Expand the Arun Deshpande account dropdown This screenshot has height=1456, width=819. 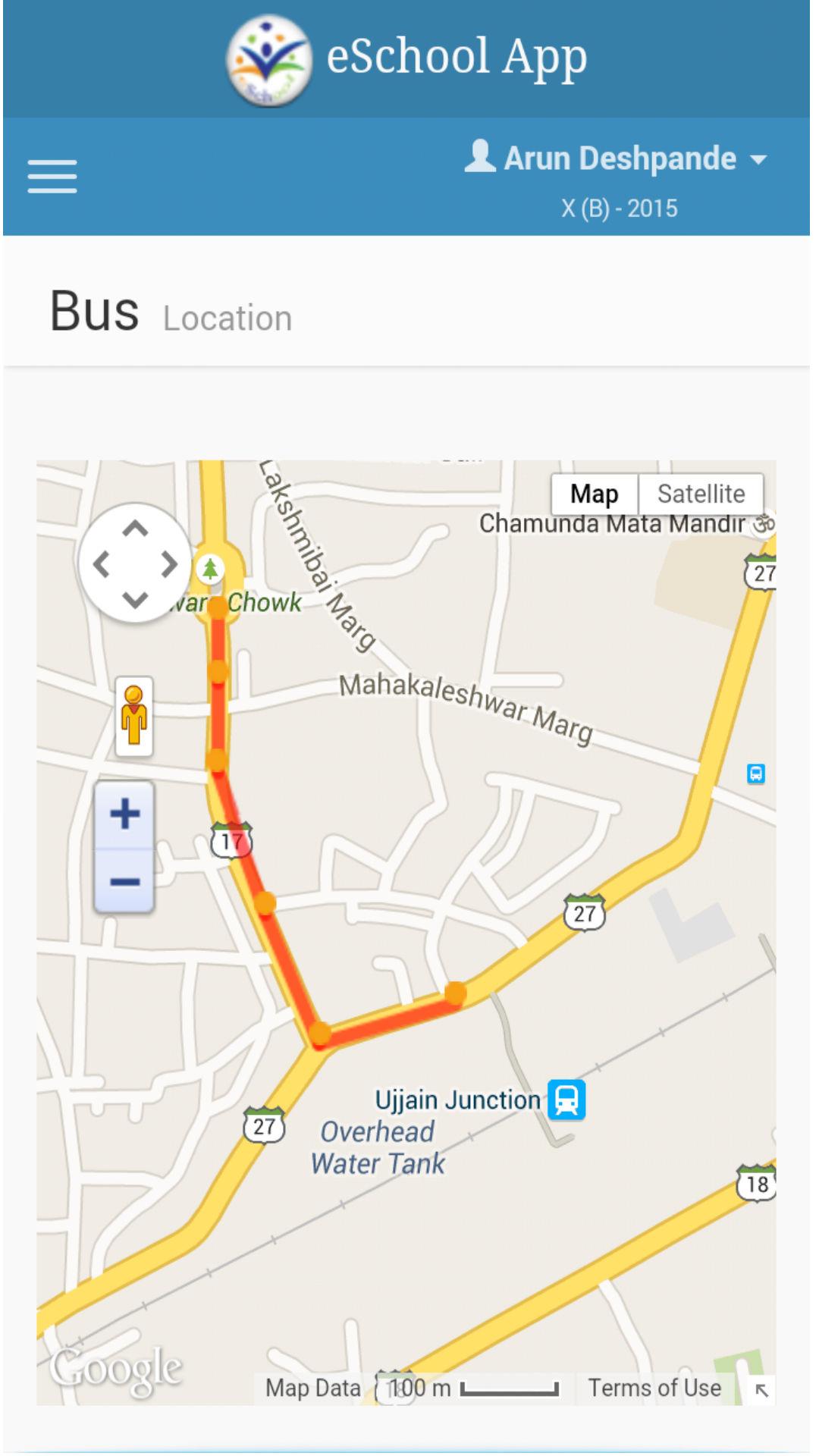pos(616,158)
